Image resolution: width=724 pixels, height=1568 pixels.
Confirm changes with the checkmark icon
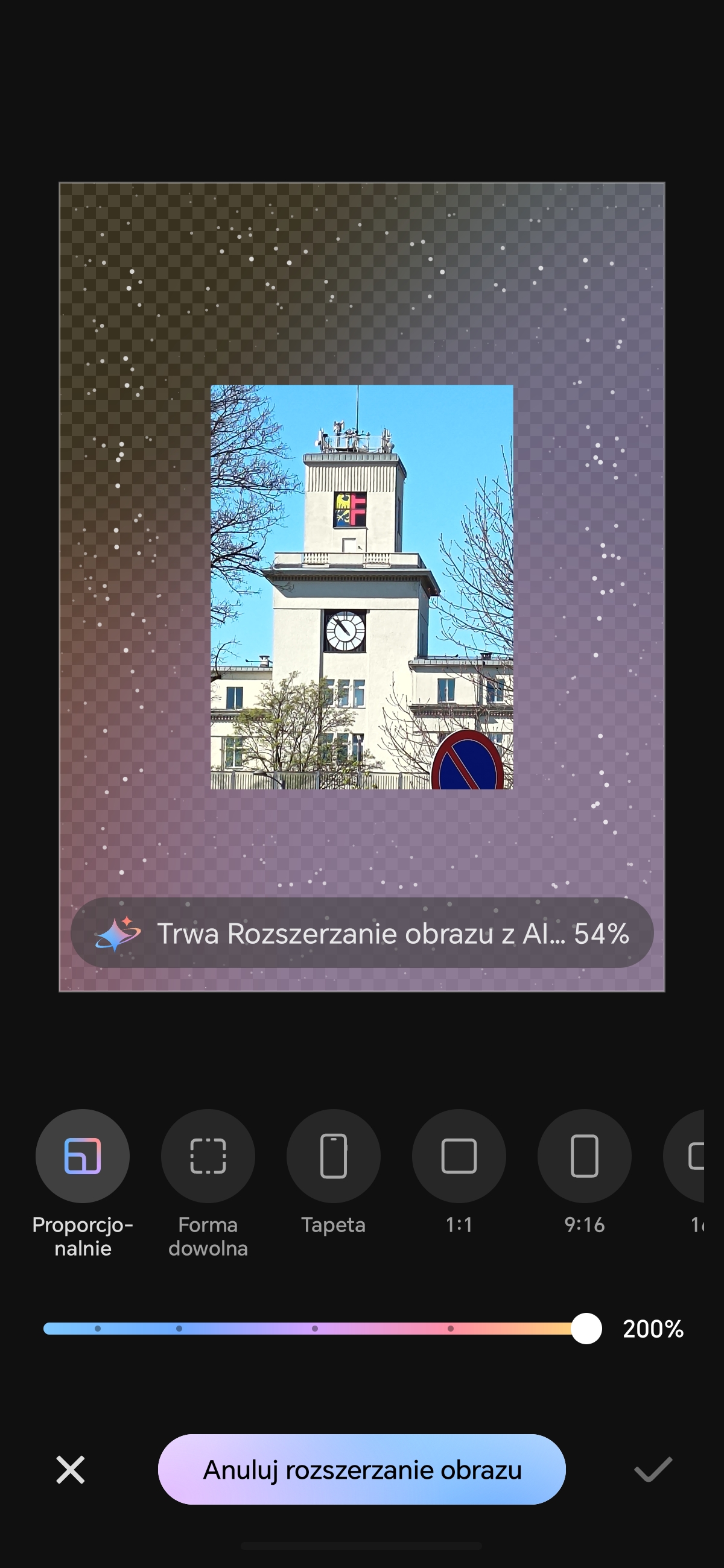point(653,1470)
